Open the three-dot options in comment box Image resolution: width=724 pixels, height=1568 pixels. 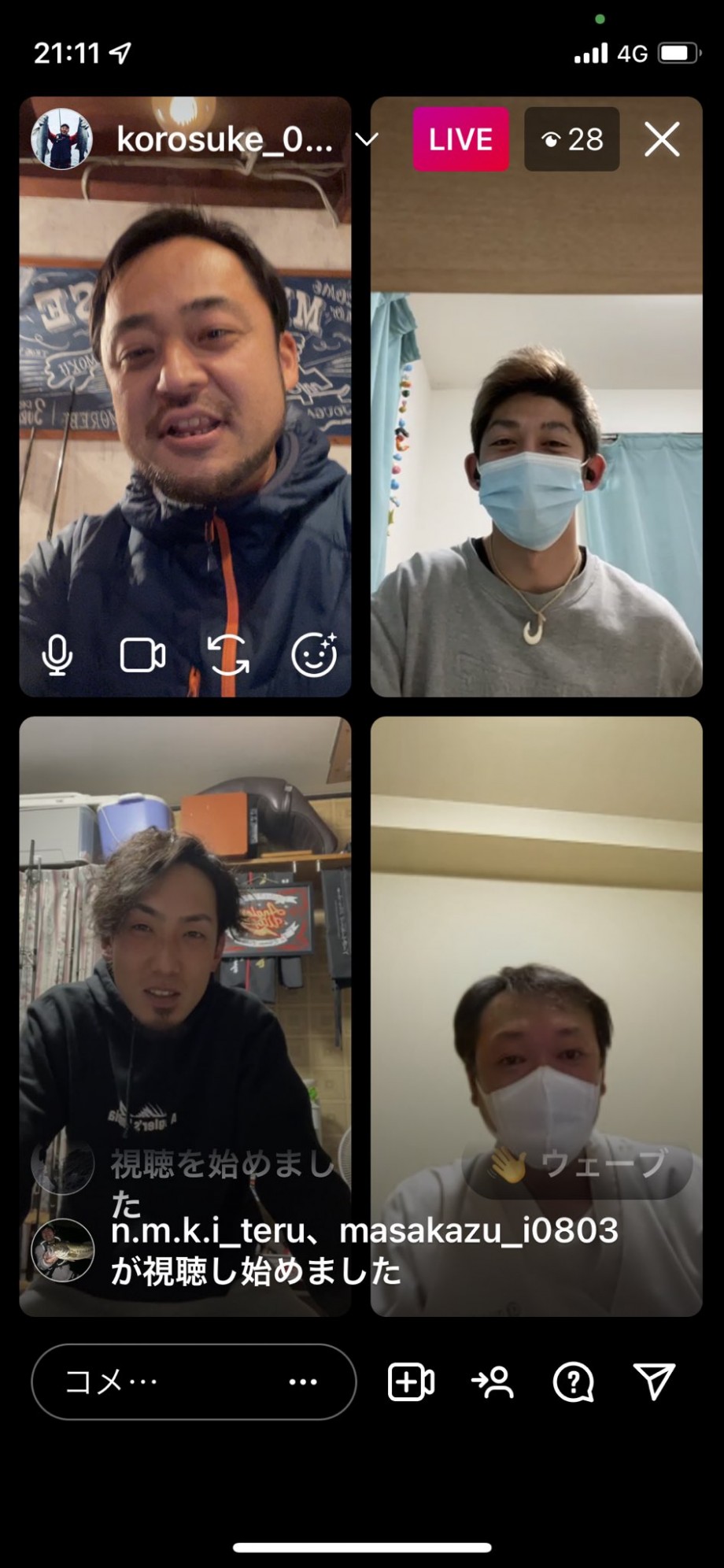[x=303, y=1381]
